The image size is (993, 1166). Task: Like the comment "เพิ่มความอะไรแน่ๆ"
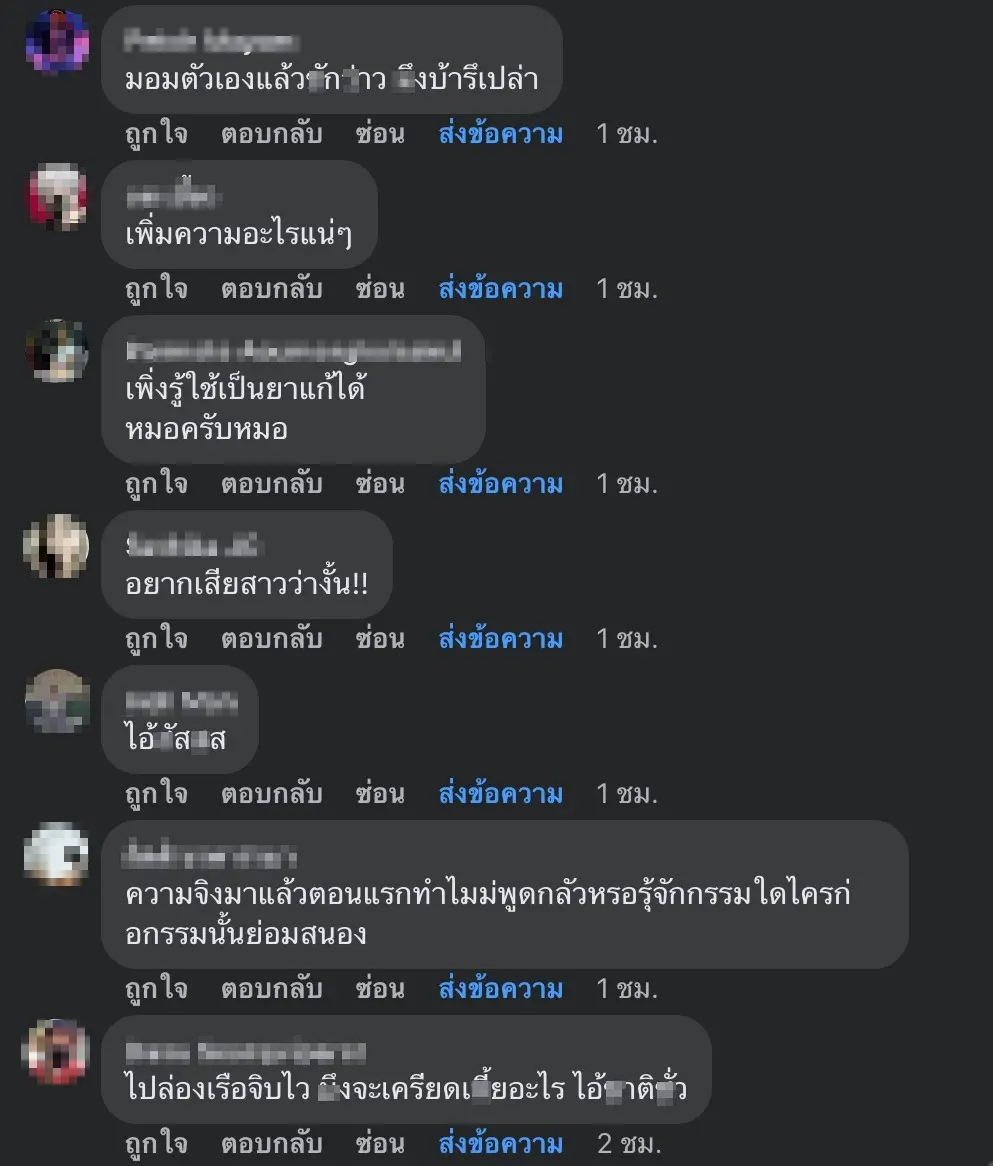(x=156, y=289)
